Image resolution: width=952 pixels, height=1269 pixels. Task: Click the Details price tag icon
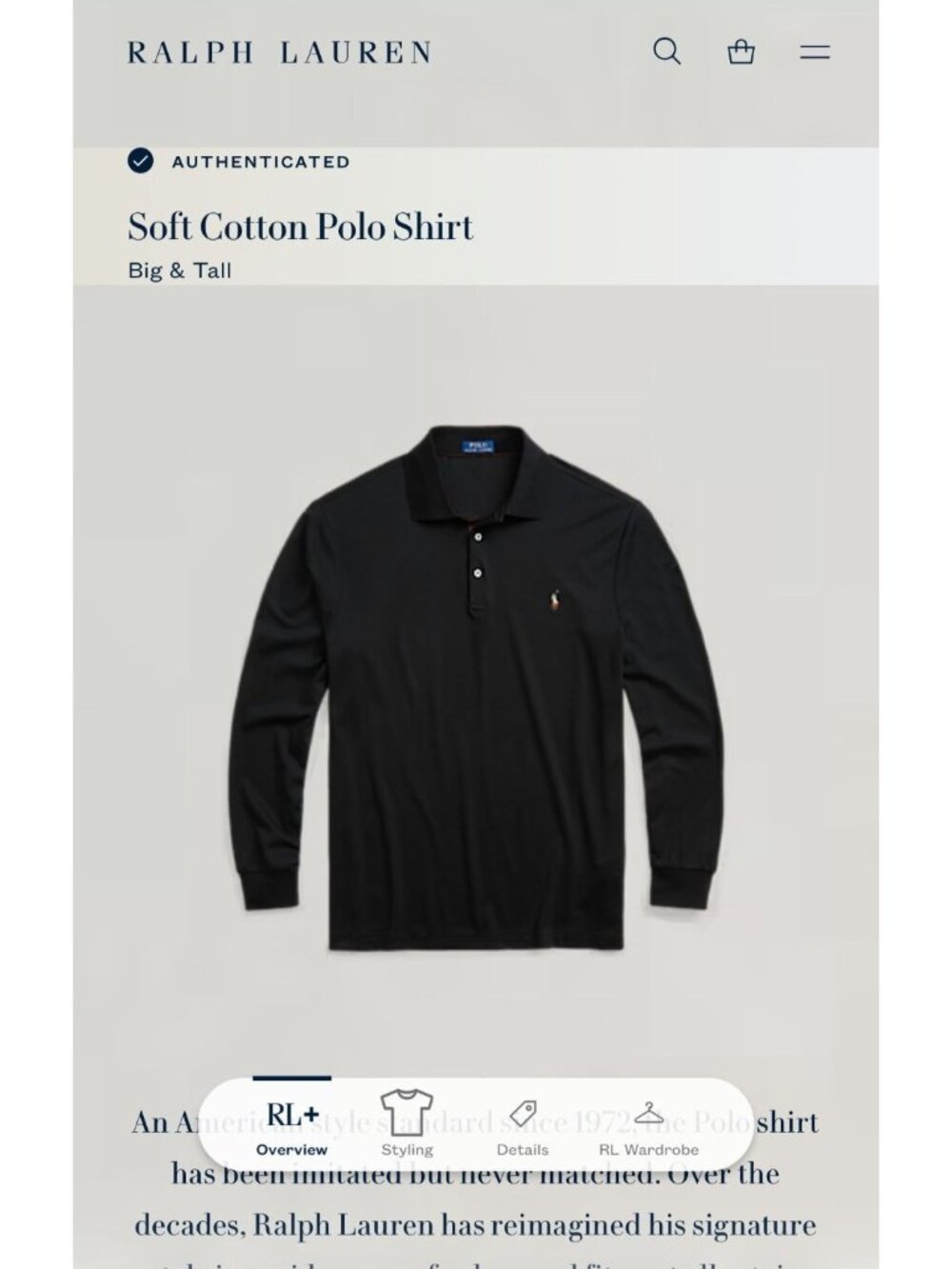pyautogui.click(x=522, y=1110)
